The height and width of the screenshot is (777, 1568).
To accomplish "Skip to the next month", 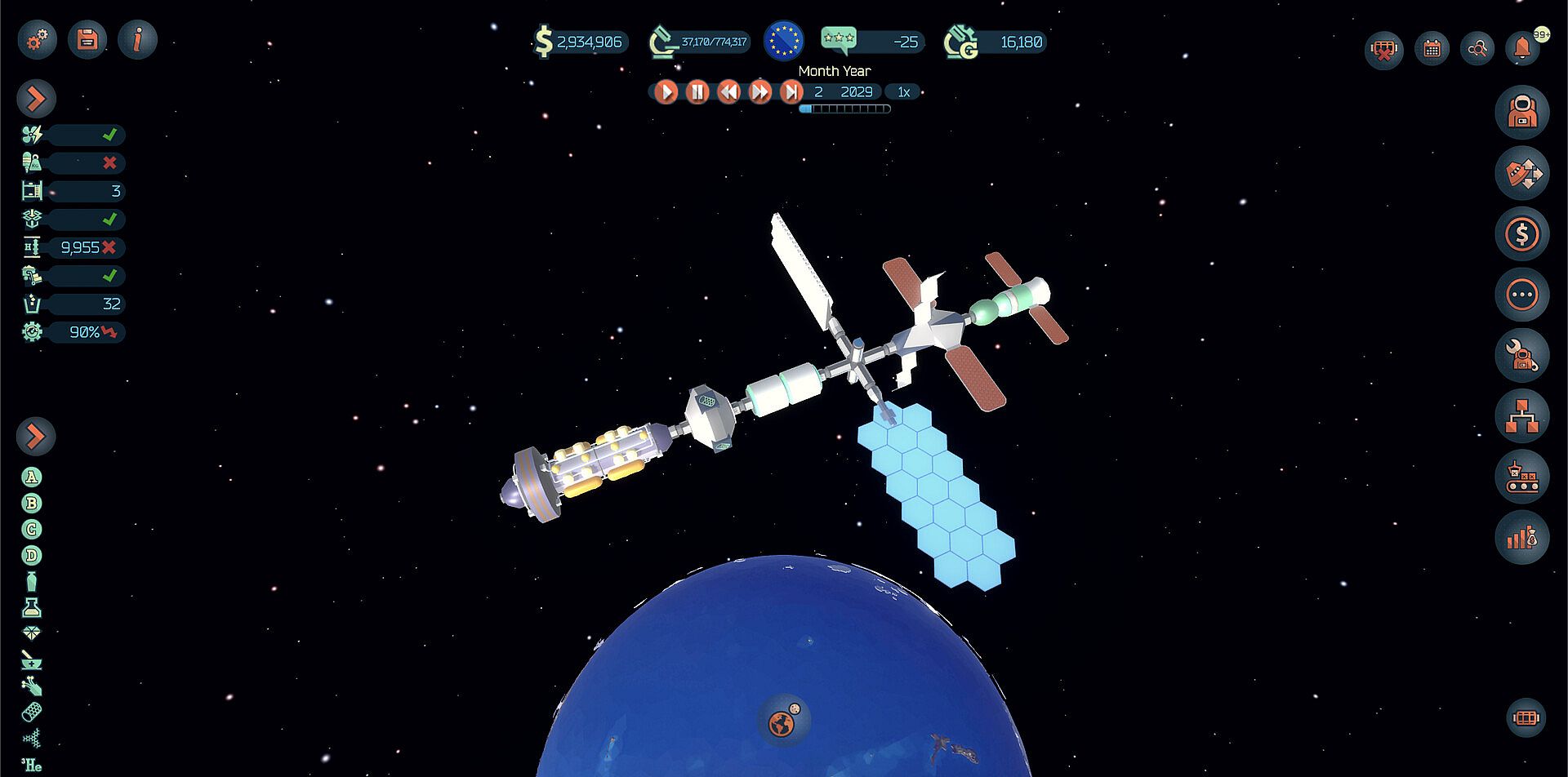I will 791,92.
